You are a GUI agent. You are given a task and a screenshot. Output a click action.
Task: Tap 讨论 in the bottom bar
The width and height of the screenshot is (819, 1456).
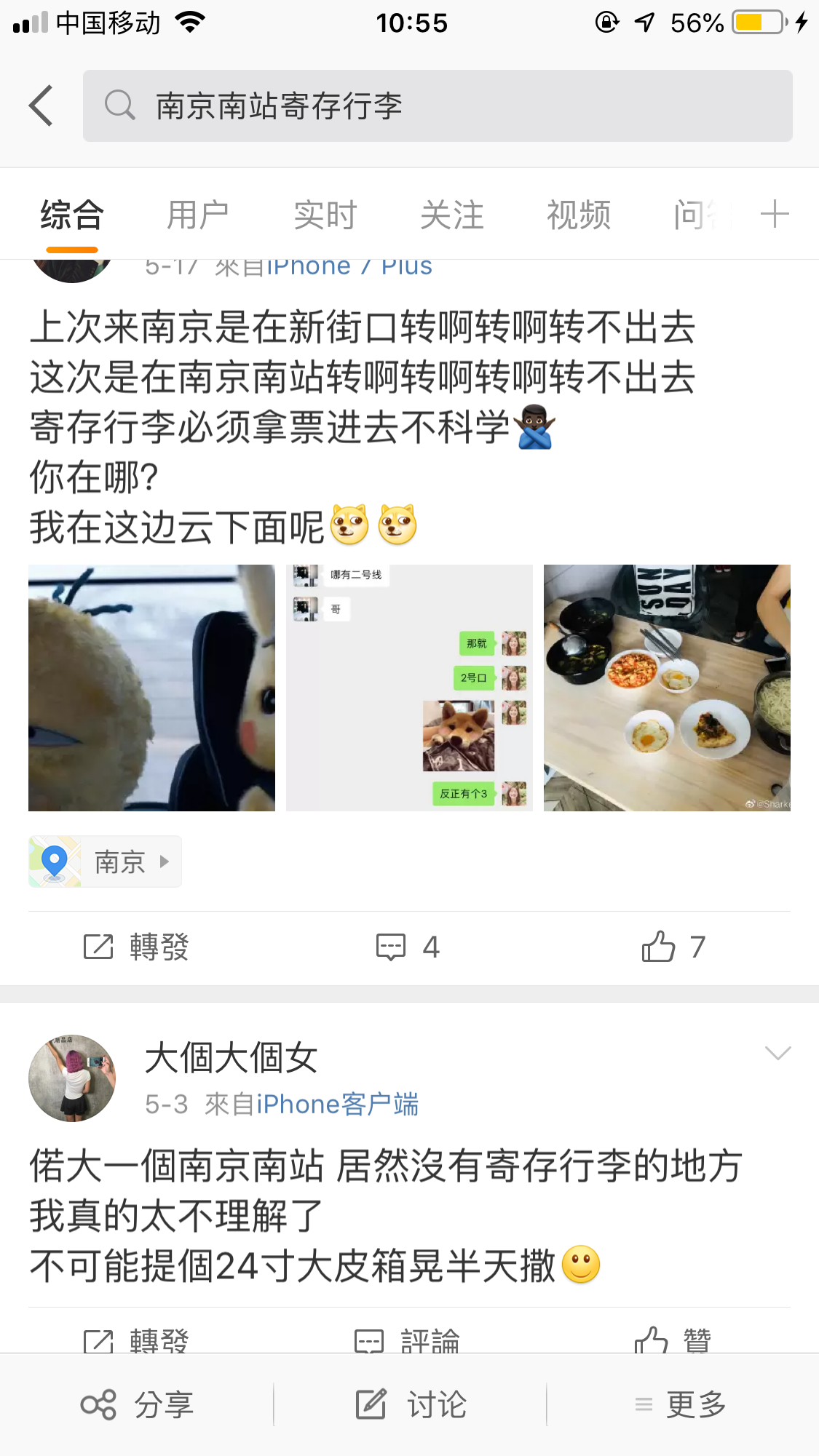click(x=411, y=1404)
